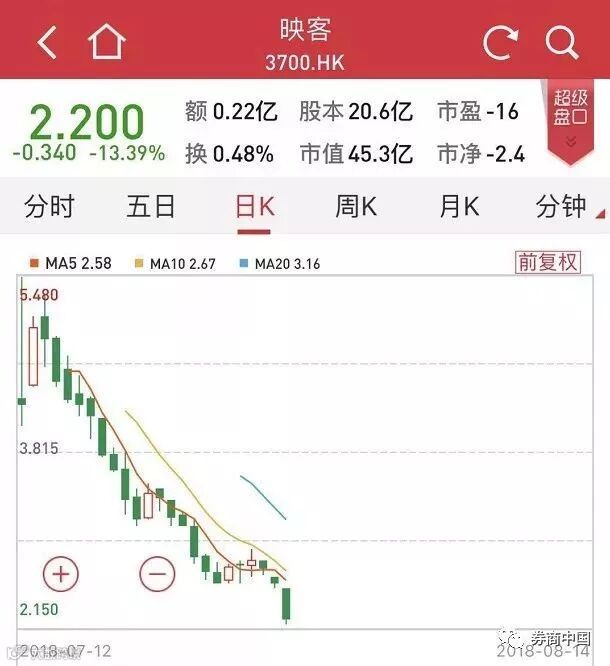View the 月K monthly chart
The image size is (610, 666).
tap(459, 207)
